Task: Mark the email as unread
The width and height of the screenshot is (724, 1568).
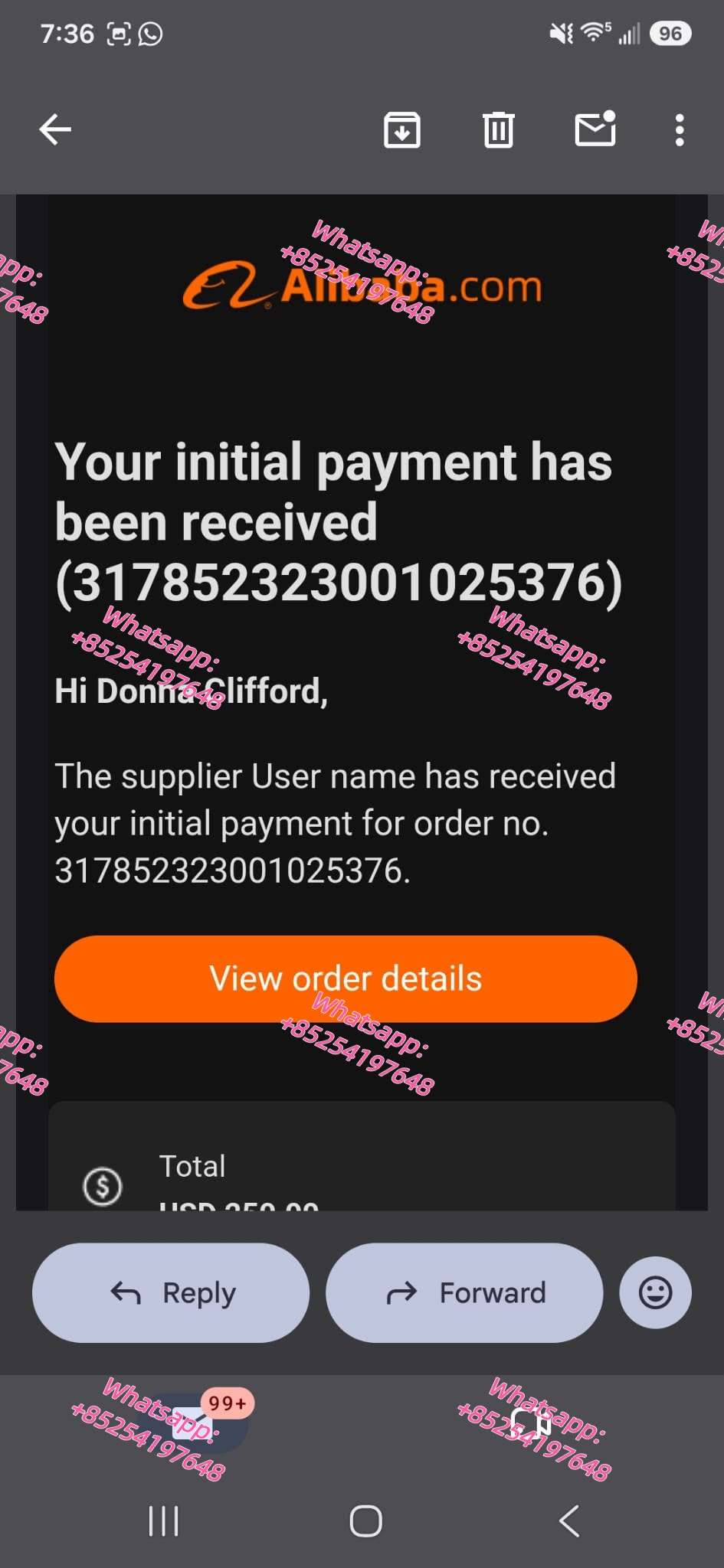Action: (595, 129)
